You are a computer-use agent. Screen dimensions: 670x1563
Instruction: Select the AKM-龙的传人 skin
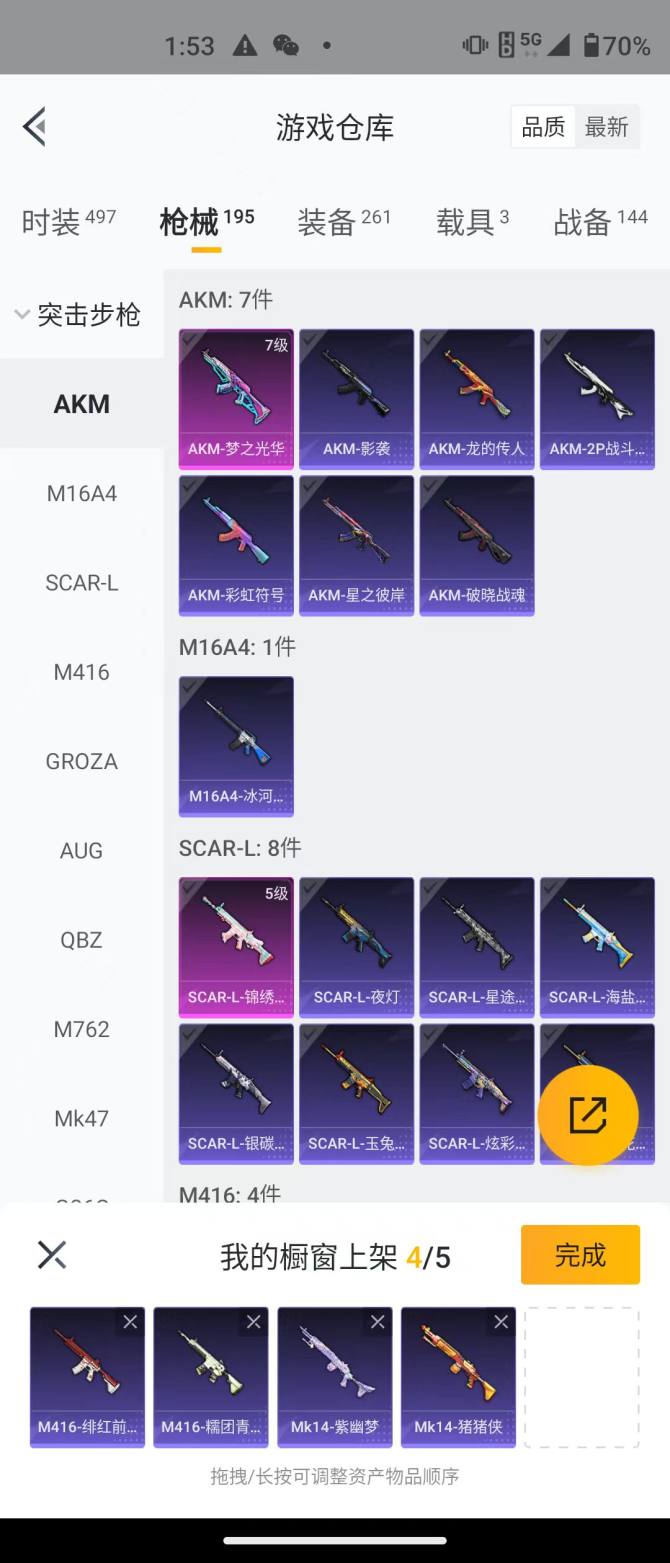click(477, 398)
